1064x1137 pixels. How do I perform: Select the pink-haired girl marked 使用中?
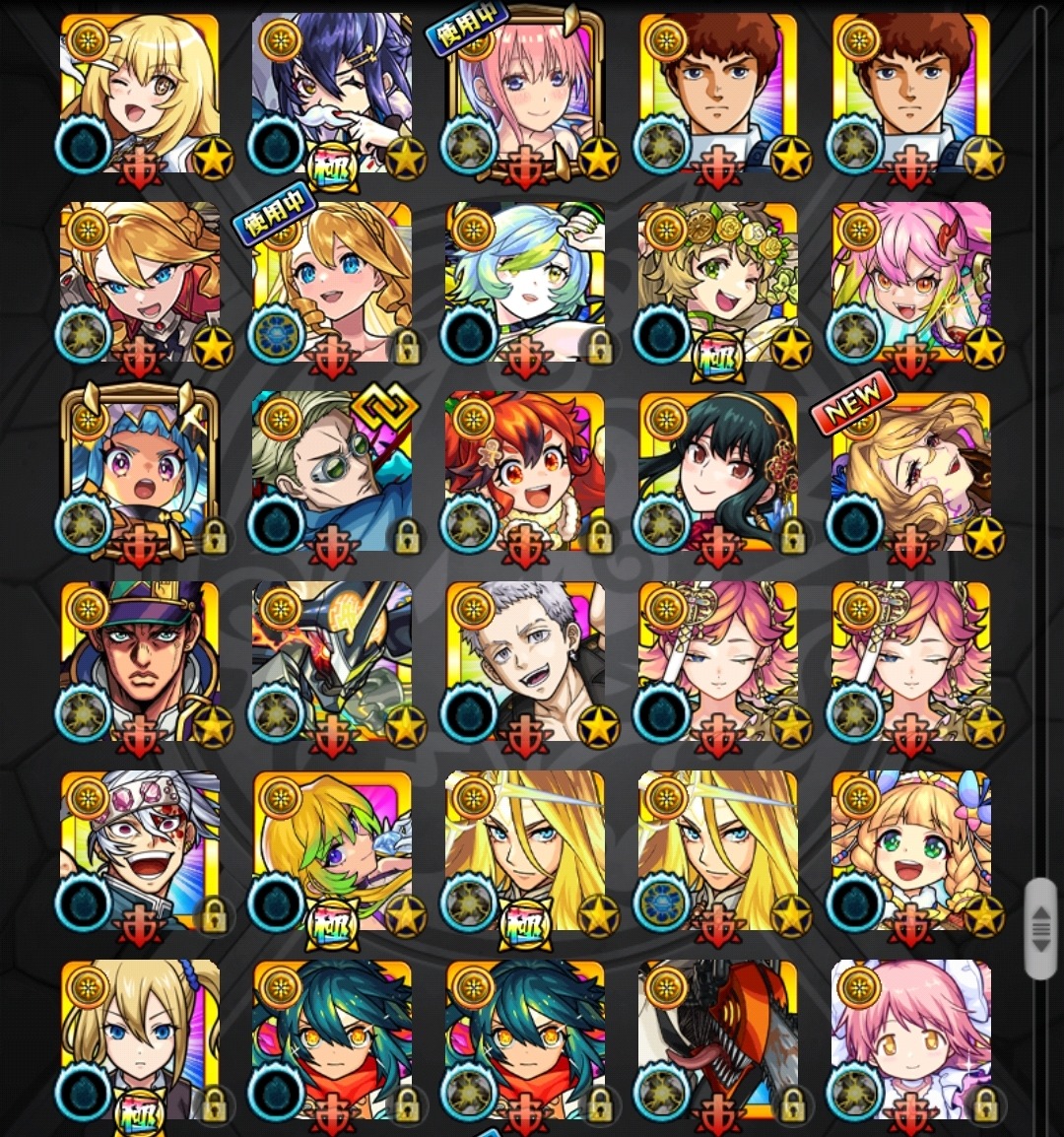point(525,95)
